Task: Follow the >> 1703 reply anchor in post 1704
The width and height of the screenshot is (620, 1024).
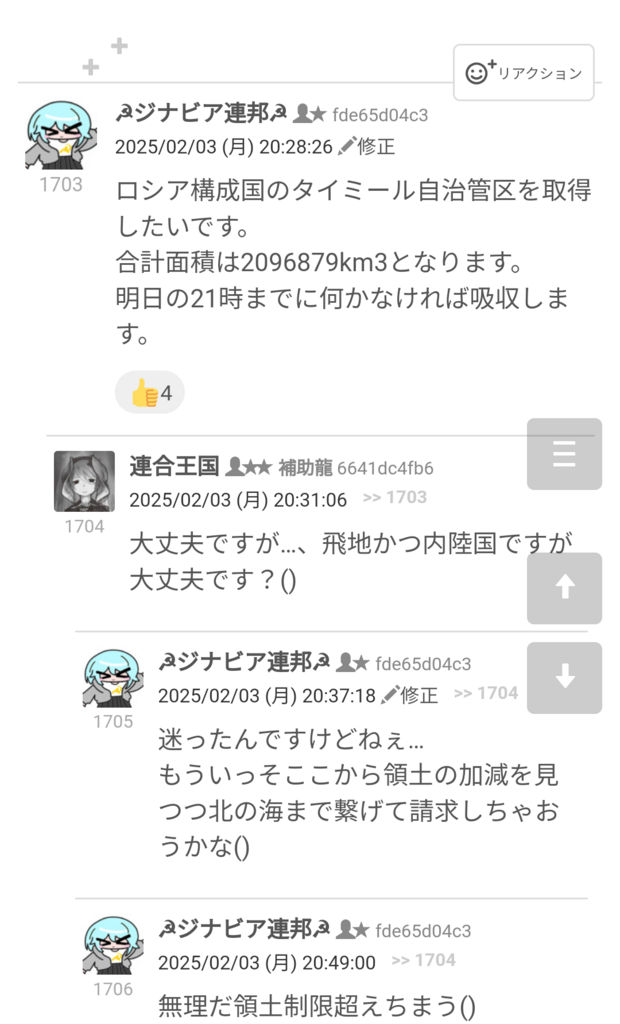Action: [x=394, y=498]
